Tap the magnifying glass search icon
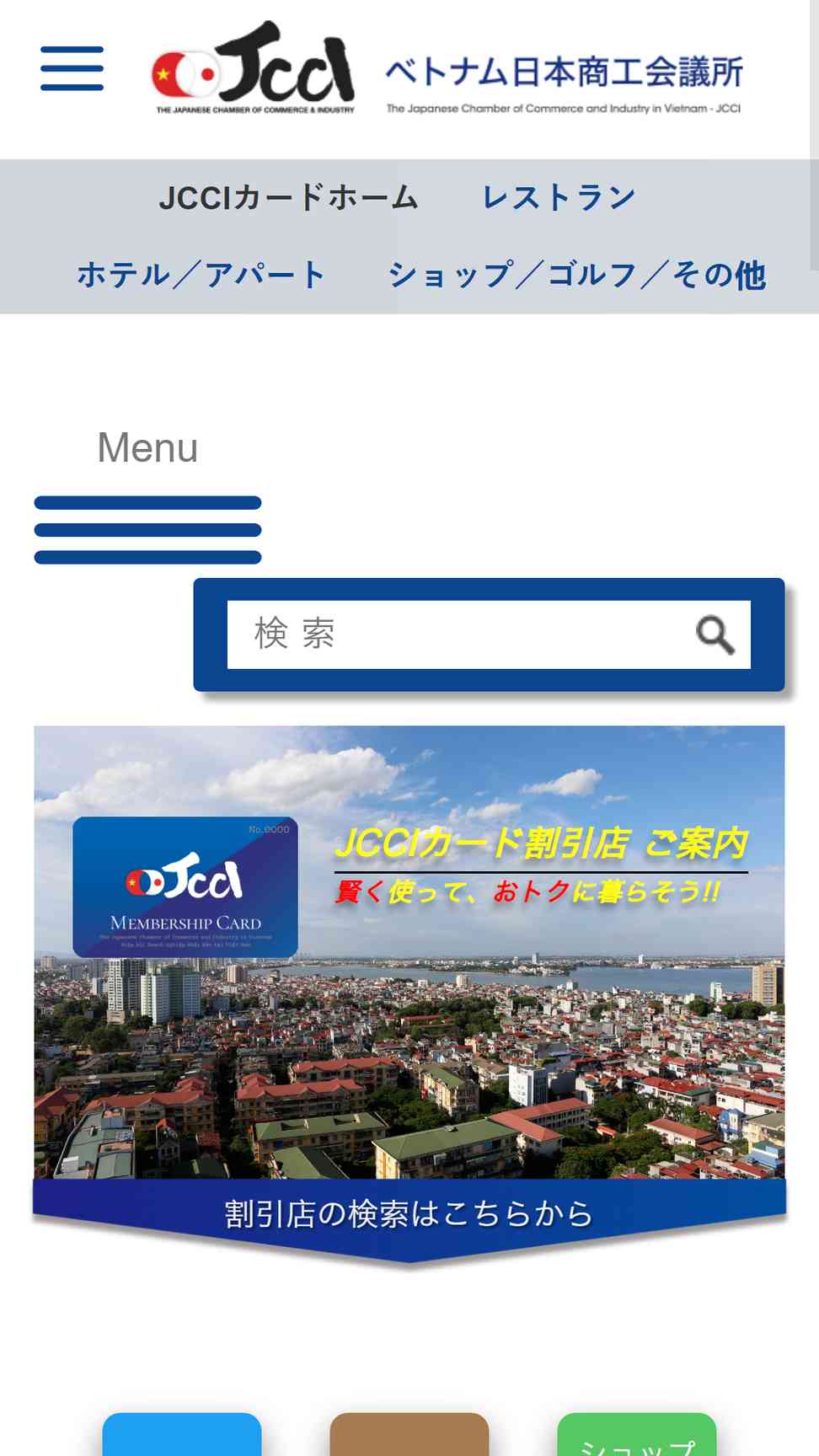Image resolution: width=819 pixels, height=1456 pixels. coord(715,634)
